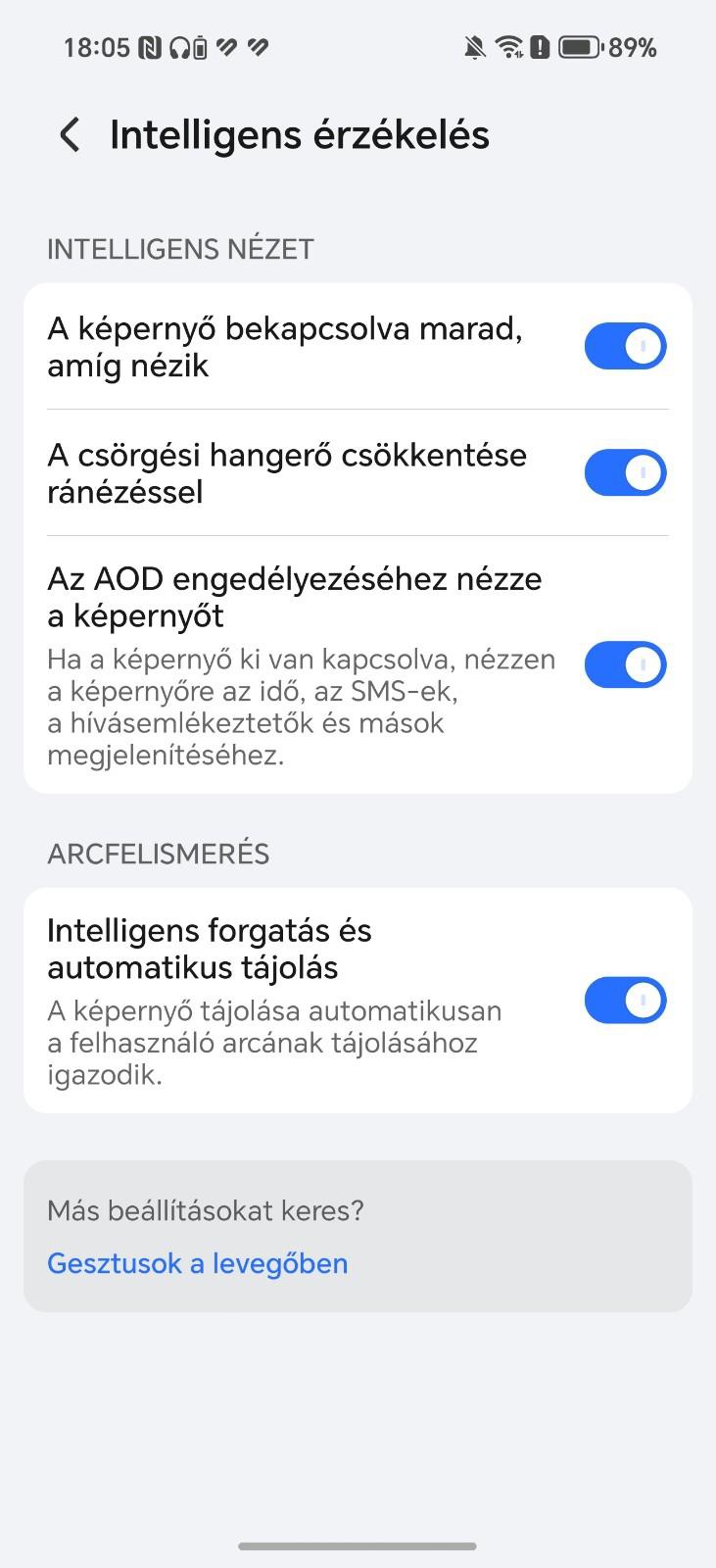Open the Gesztusok a levegőben link

[x=198, y=1263]
